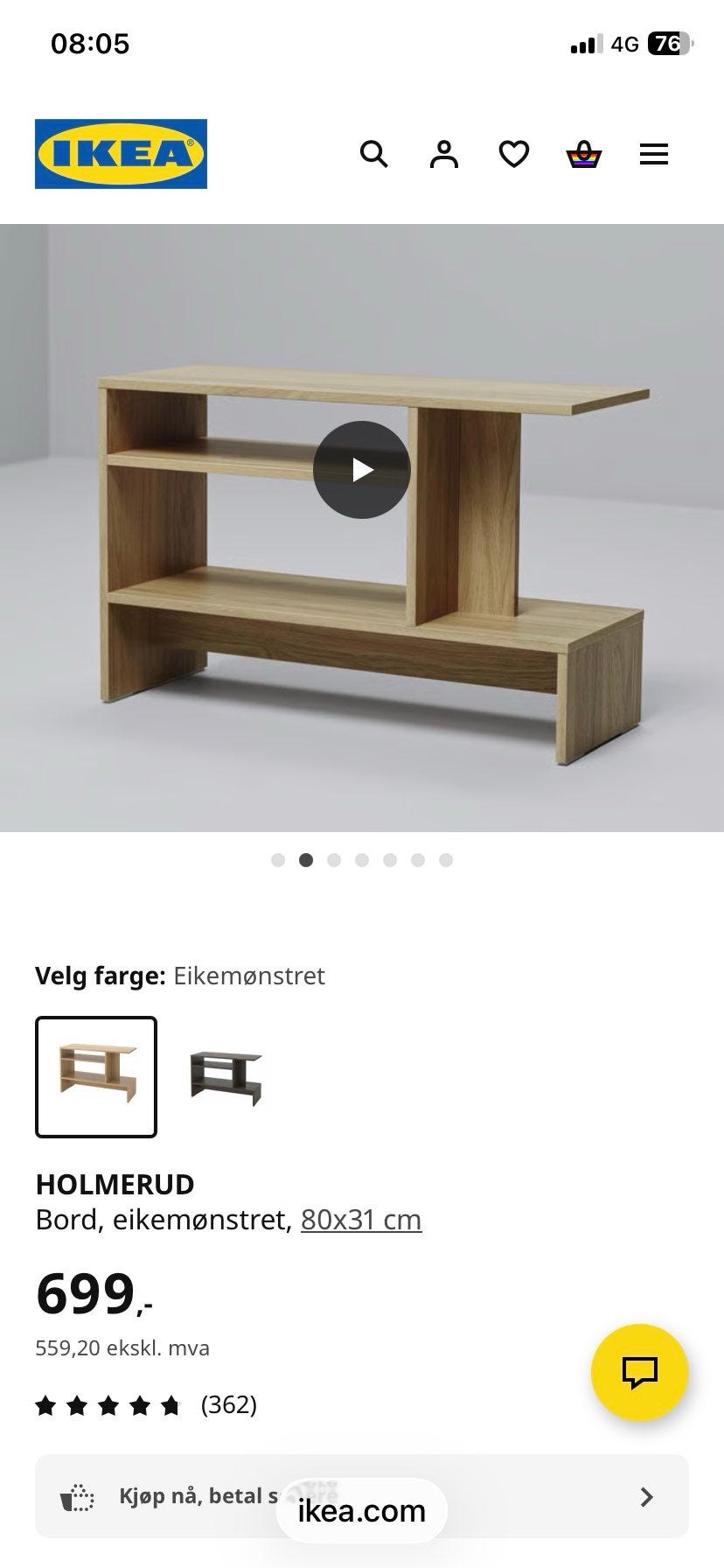Open the shopping bag icon
Image resolution: width=724 pixels, height=1568 pixels.
click(x=584, y=154)
